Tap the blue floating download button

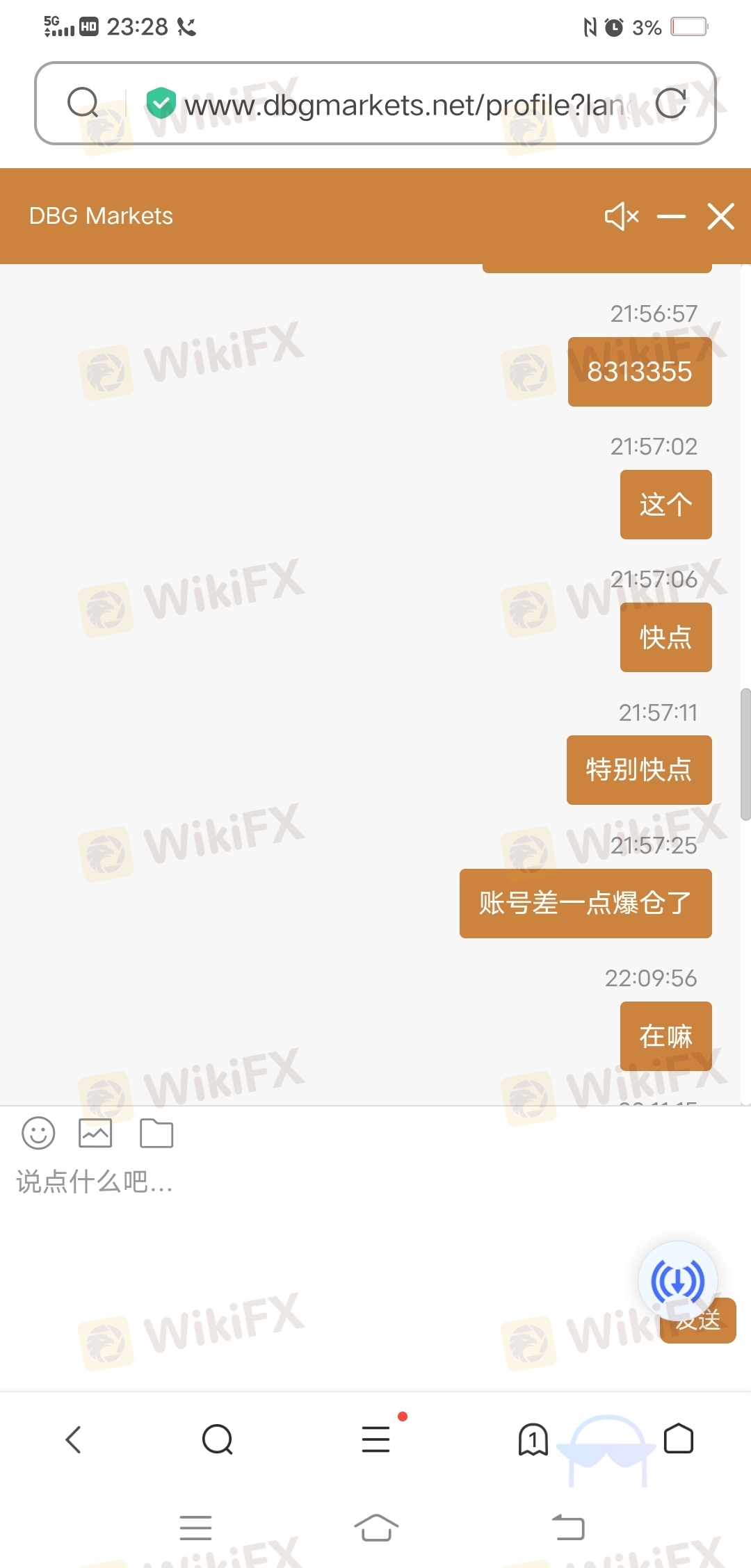point(678,1280)
